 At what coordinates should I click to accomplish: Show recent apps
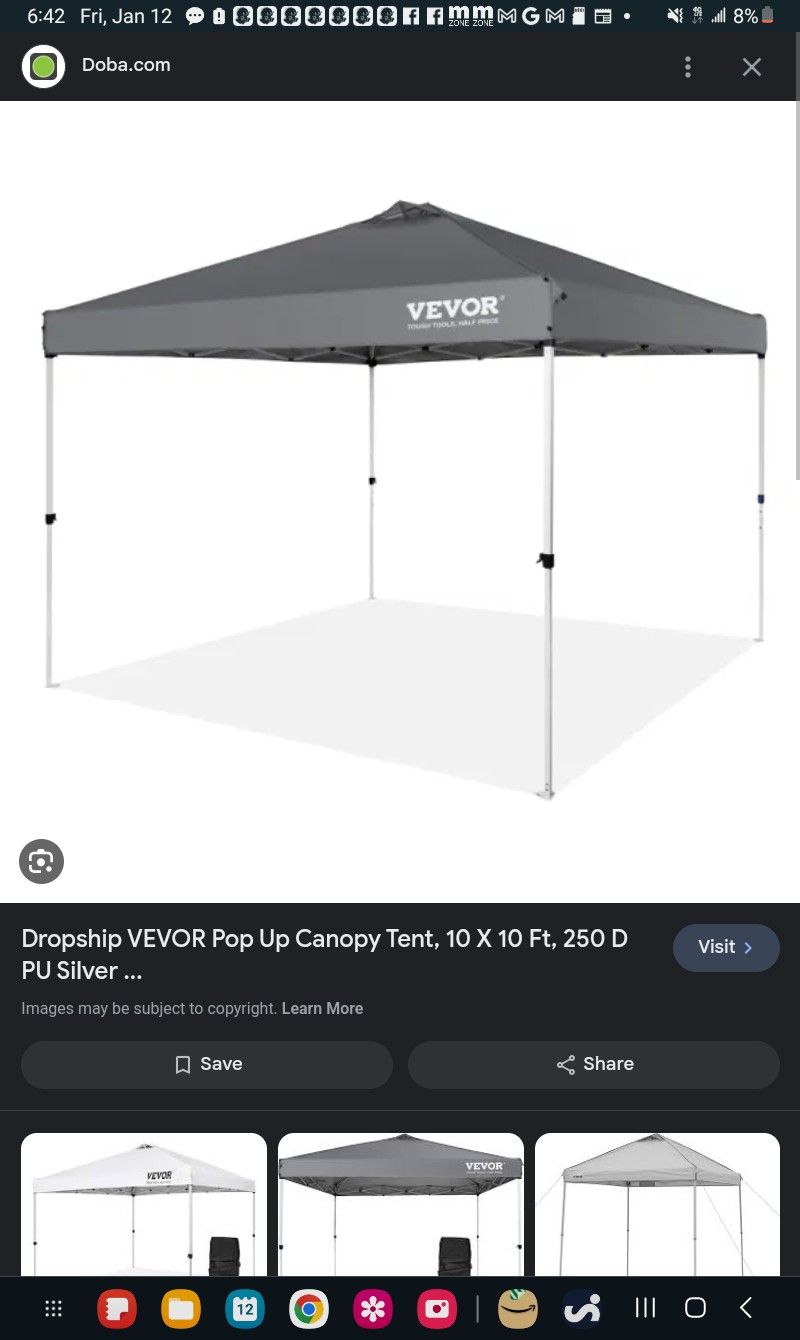coord(646,1308)
